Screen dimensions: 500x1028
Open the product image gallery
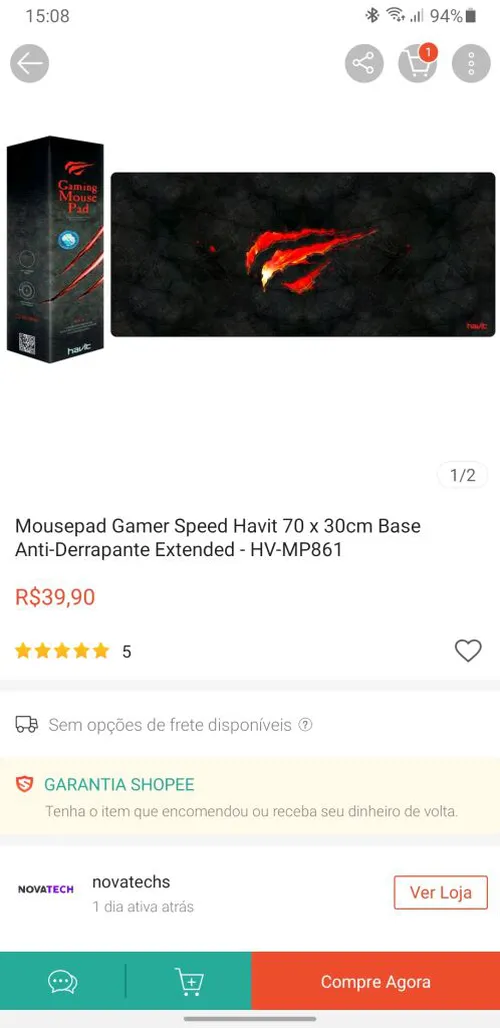coord(250,254)
